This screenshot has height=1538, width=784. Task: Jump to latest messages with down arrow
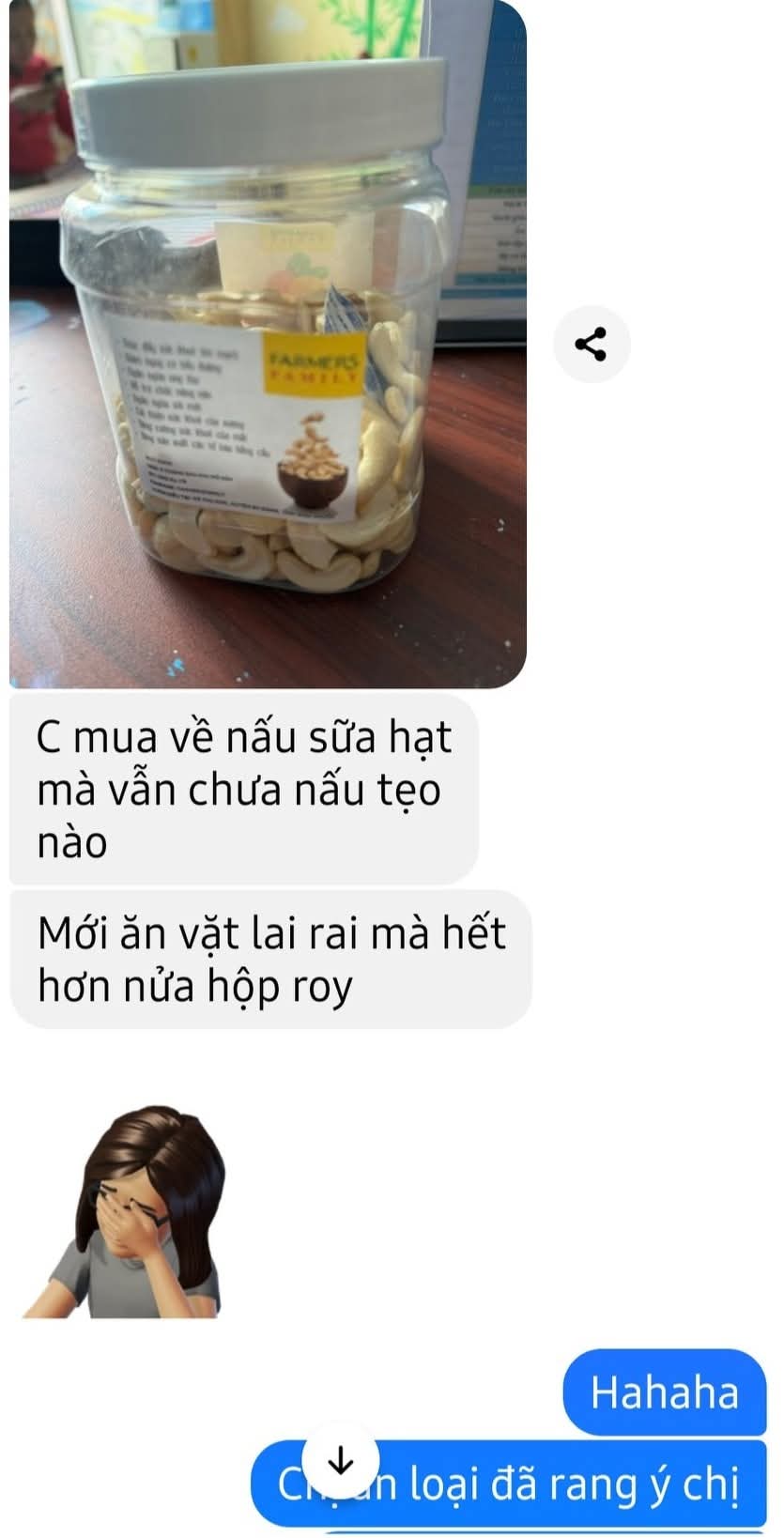point(341,1461)
